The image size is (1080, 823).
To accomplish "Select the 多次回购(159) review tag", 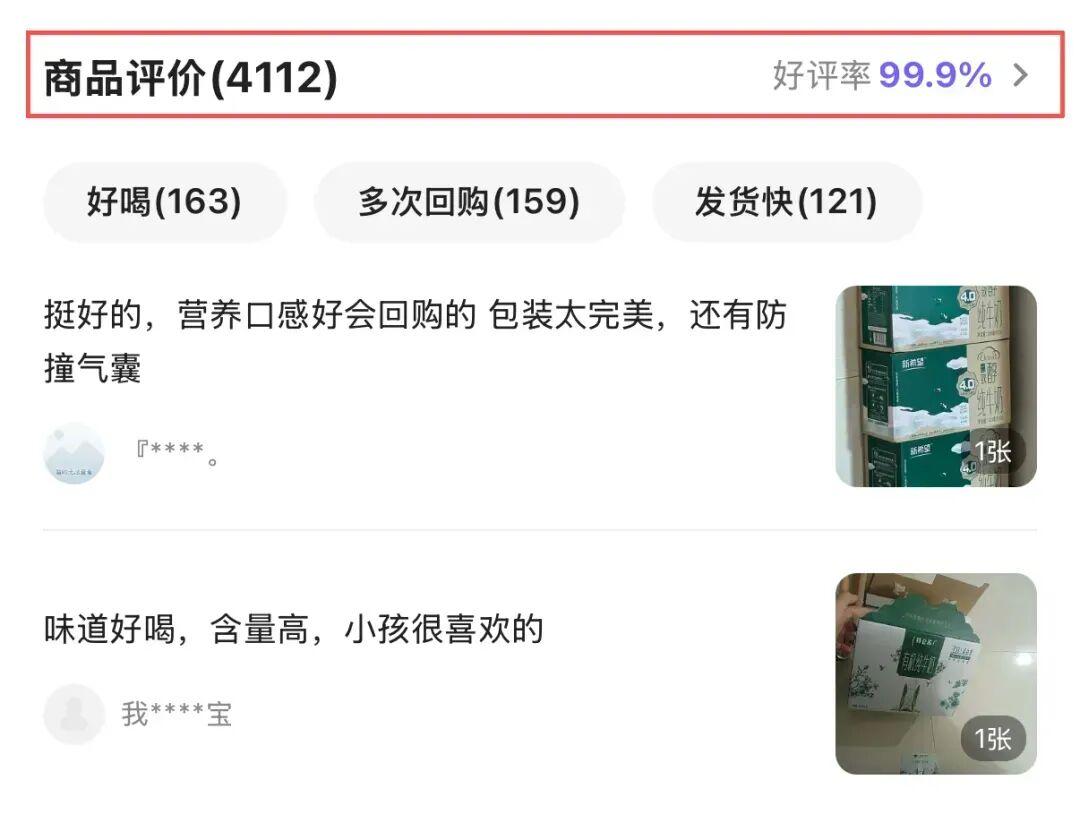I will tap(469, 202).
